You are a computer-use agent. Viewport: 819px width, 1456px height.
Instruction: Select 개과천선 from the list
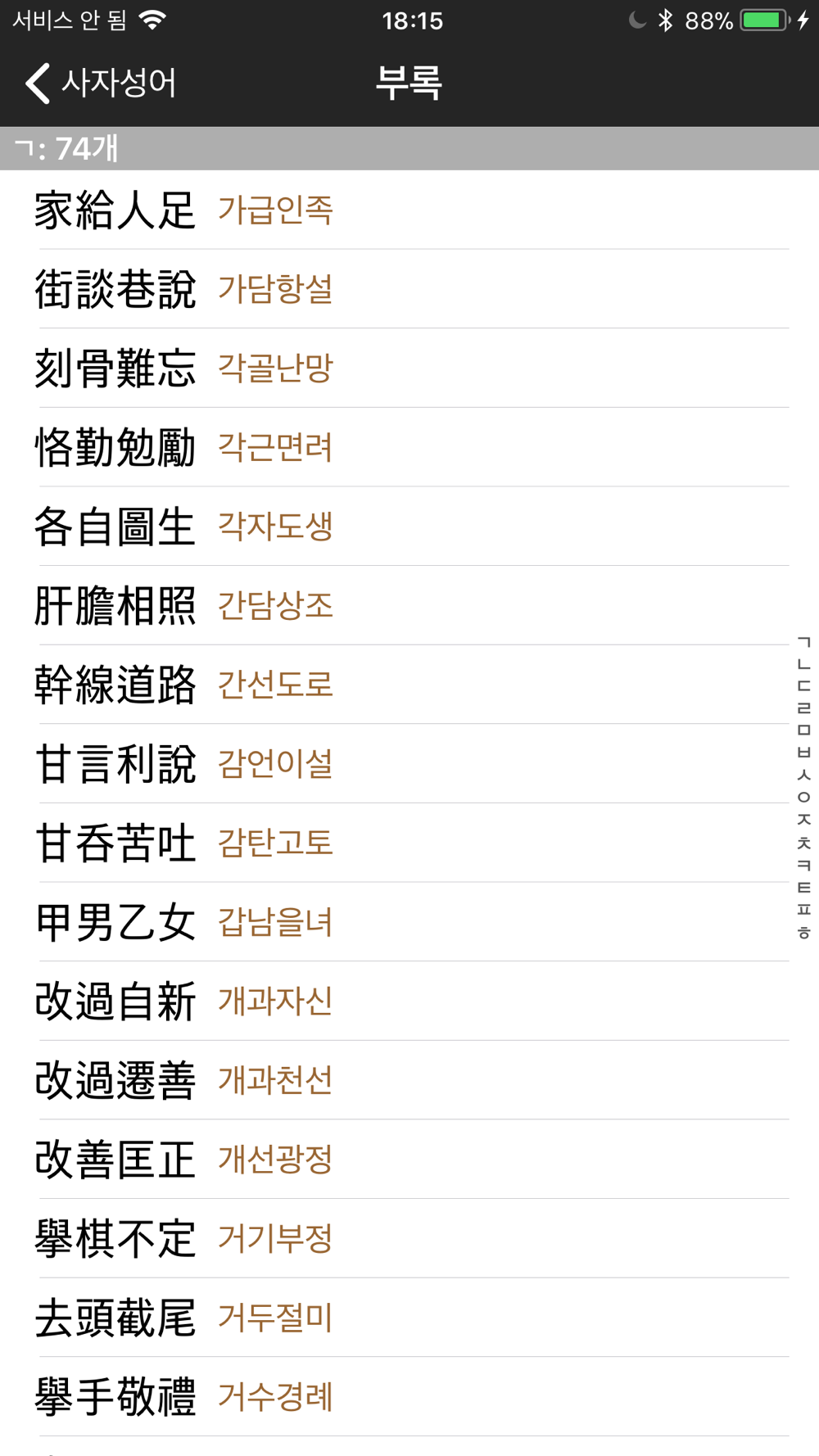point(409,1079)
